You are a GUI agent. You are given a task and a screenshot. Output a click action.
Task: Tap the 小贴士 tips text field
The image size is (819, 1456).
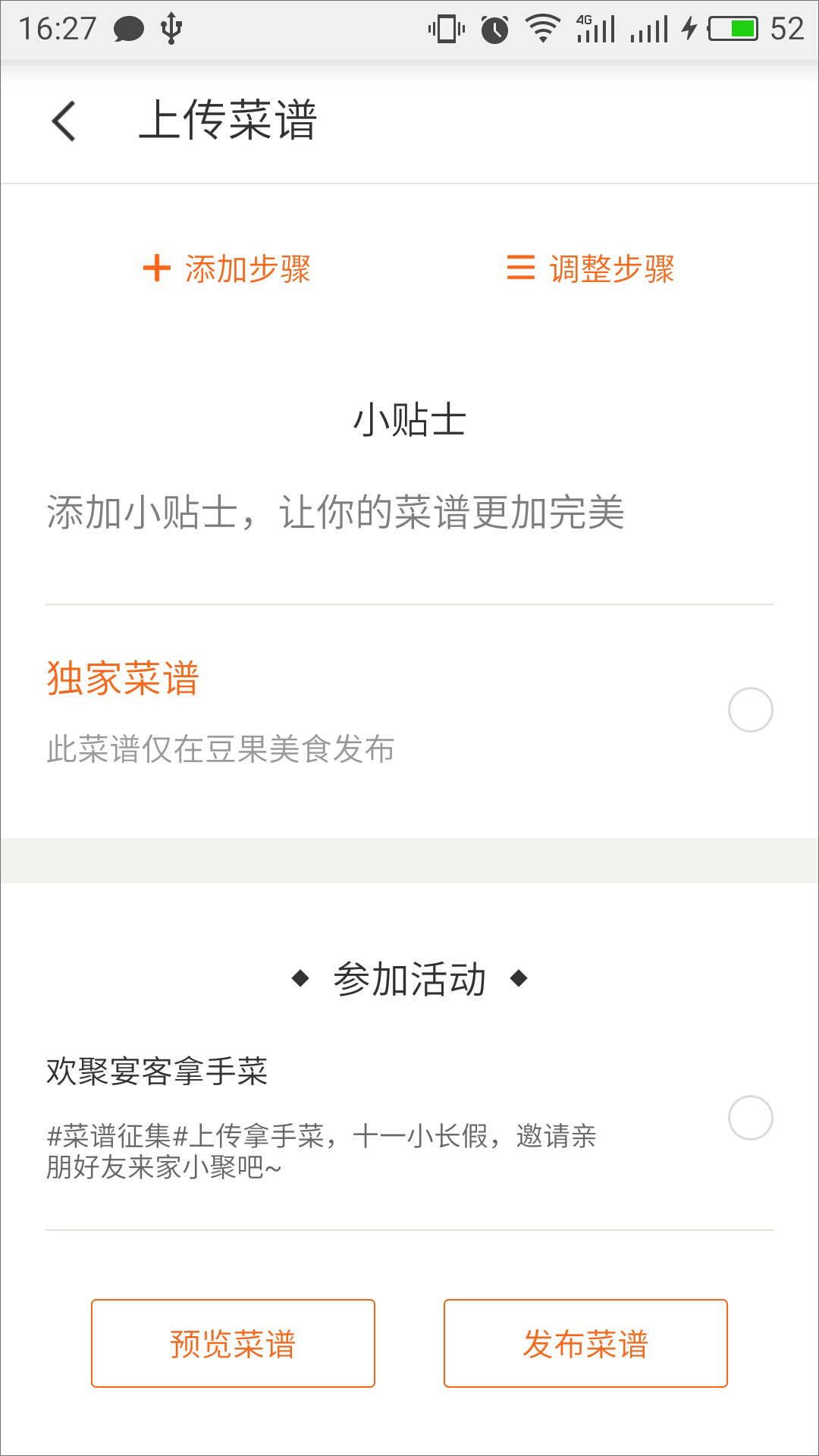point(409,513)
